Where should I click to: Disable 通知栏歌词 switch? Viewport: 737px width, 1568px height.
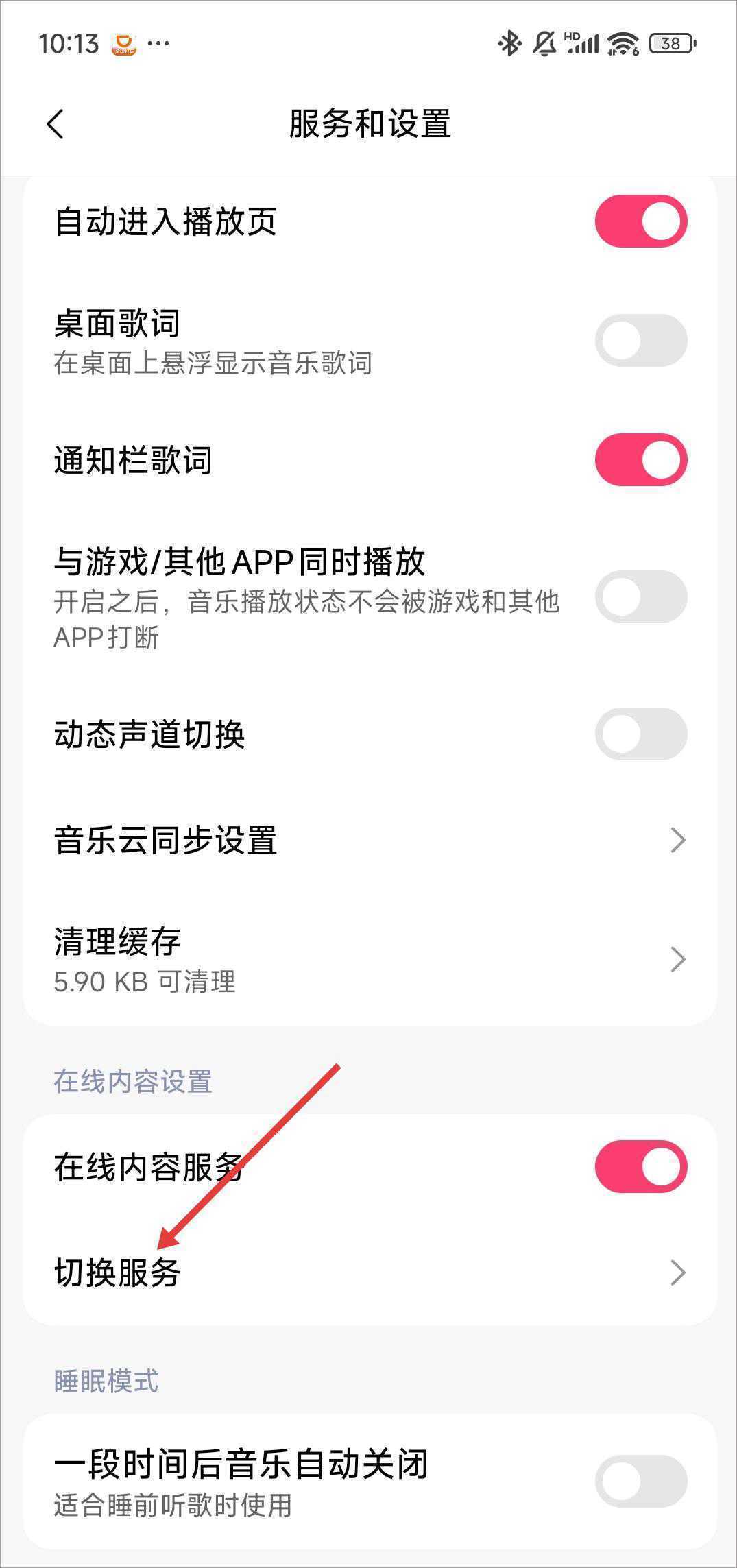640,460
